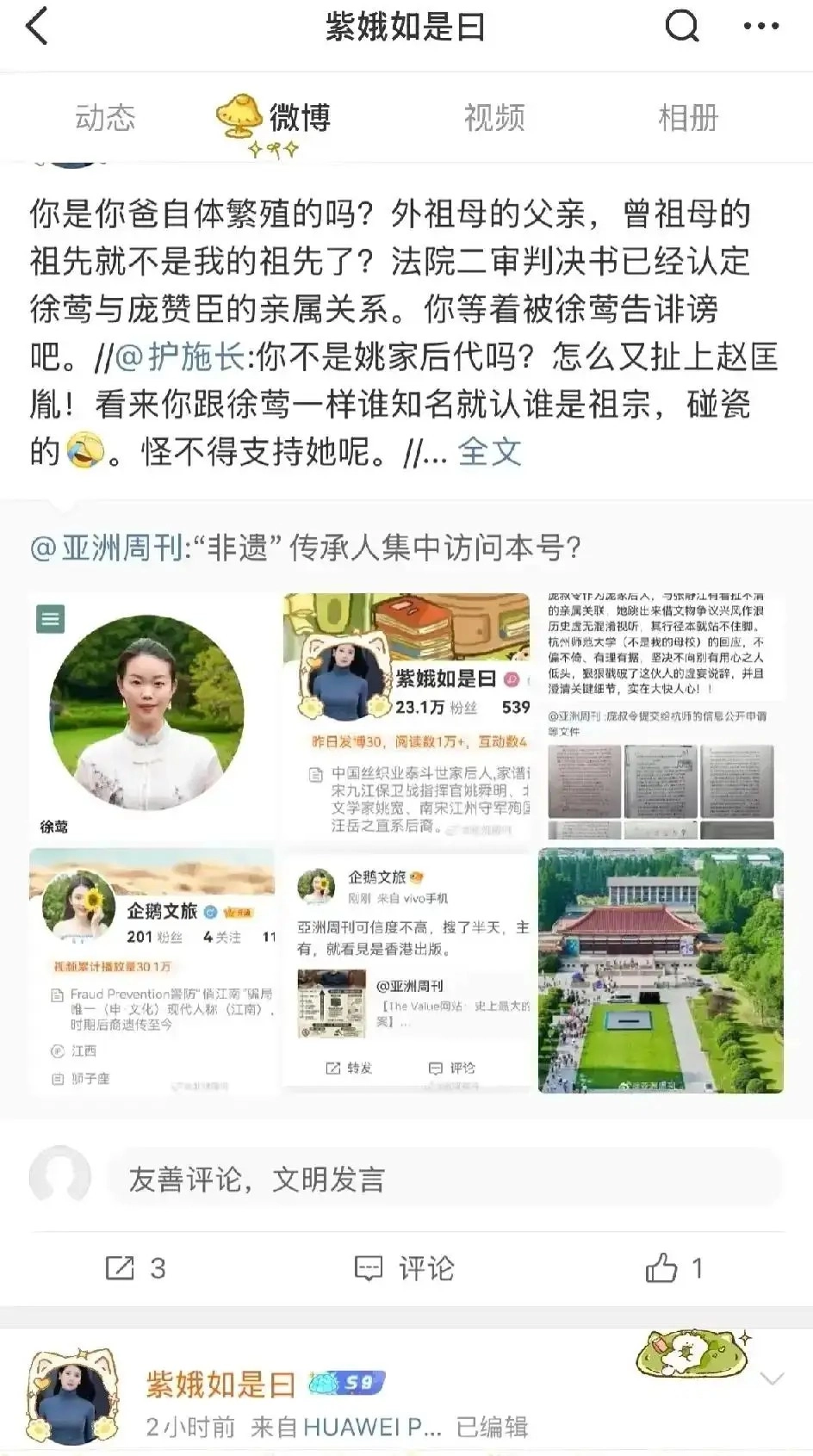
Task: Toggle a like on this Weibo post
Action: coord(677,1267)
